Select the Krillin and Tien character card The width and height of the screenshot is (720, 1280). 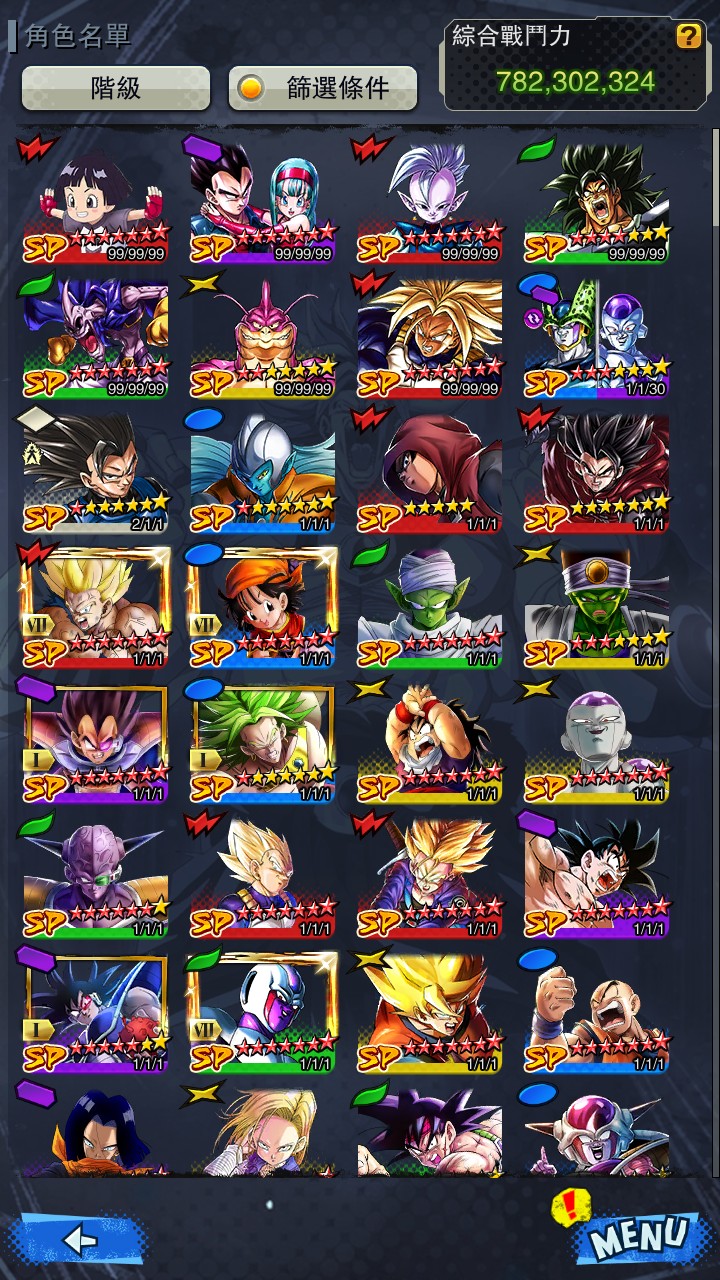[596, 1012]
